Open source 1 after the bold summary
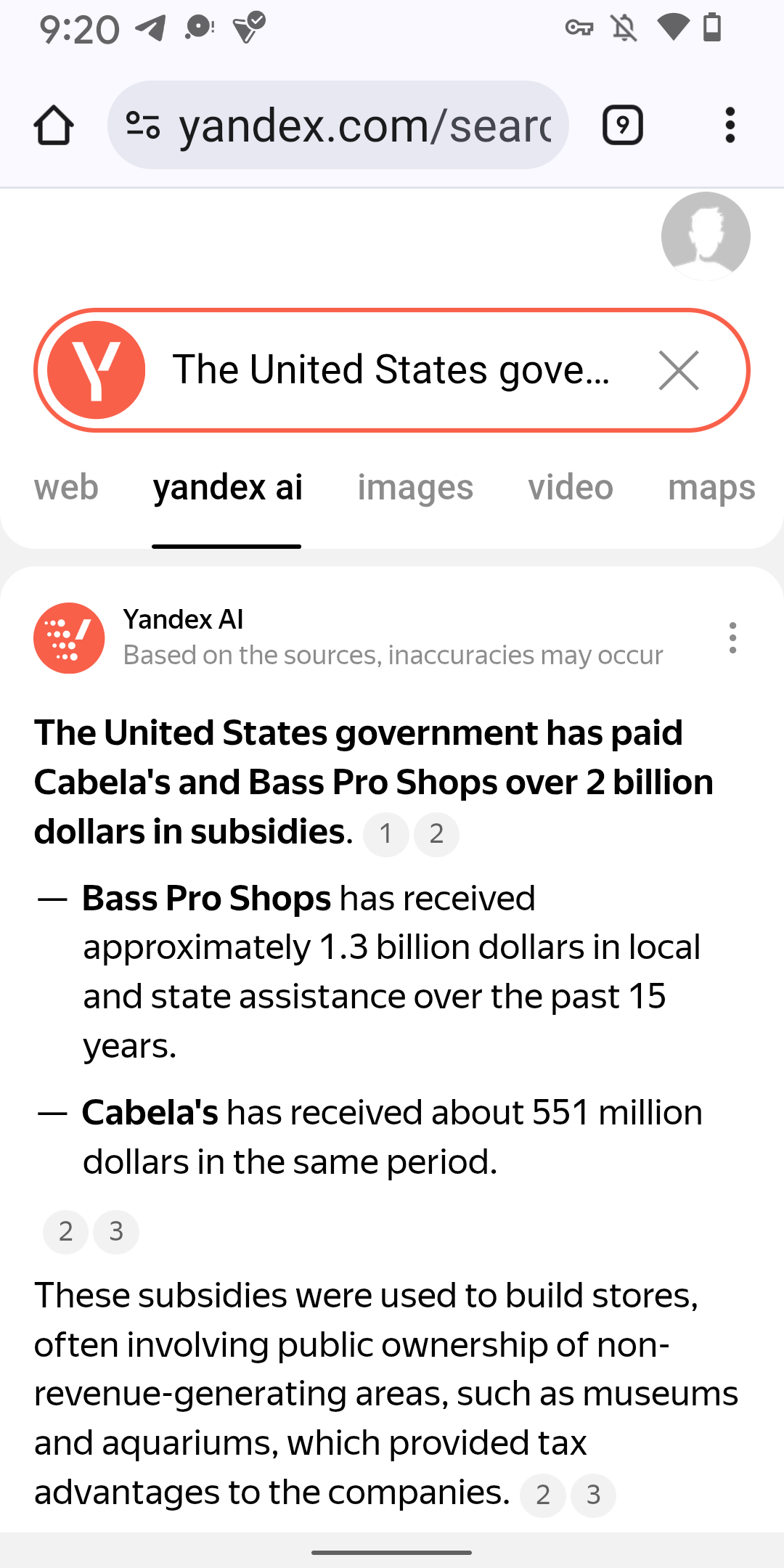The width and height of the screenshot is (784, 1568). pyautogui.click(x=386, y=834)
